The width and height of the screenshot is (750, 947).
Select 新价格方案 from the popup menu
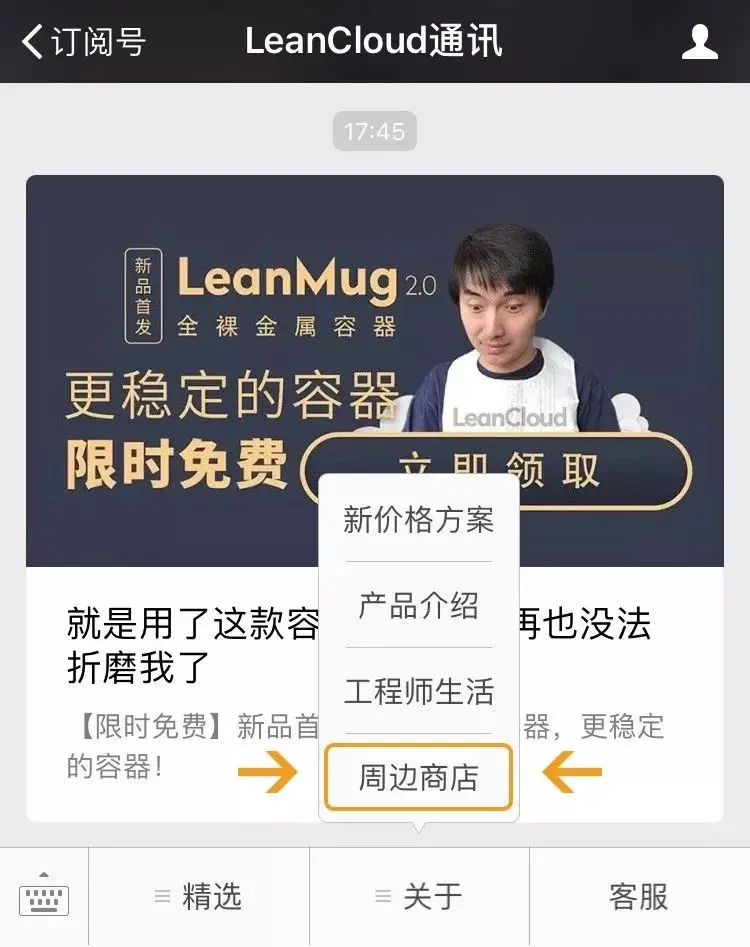point(418,520)
